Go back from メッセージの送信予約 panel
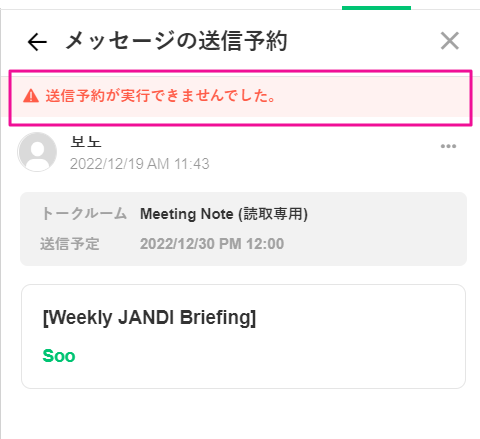The image size is (480, 439). pyautogui.click(x=37, y=42)
